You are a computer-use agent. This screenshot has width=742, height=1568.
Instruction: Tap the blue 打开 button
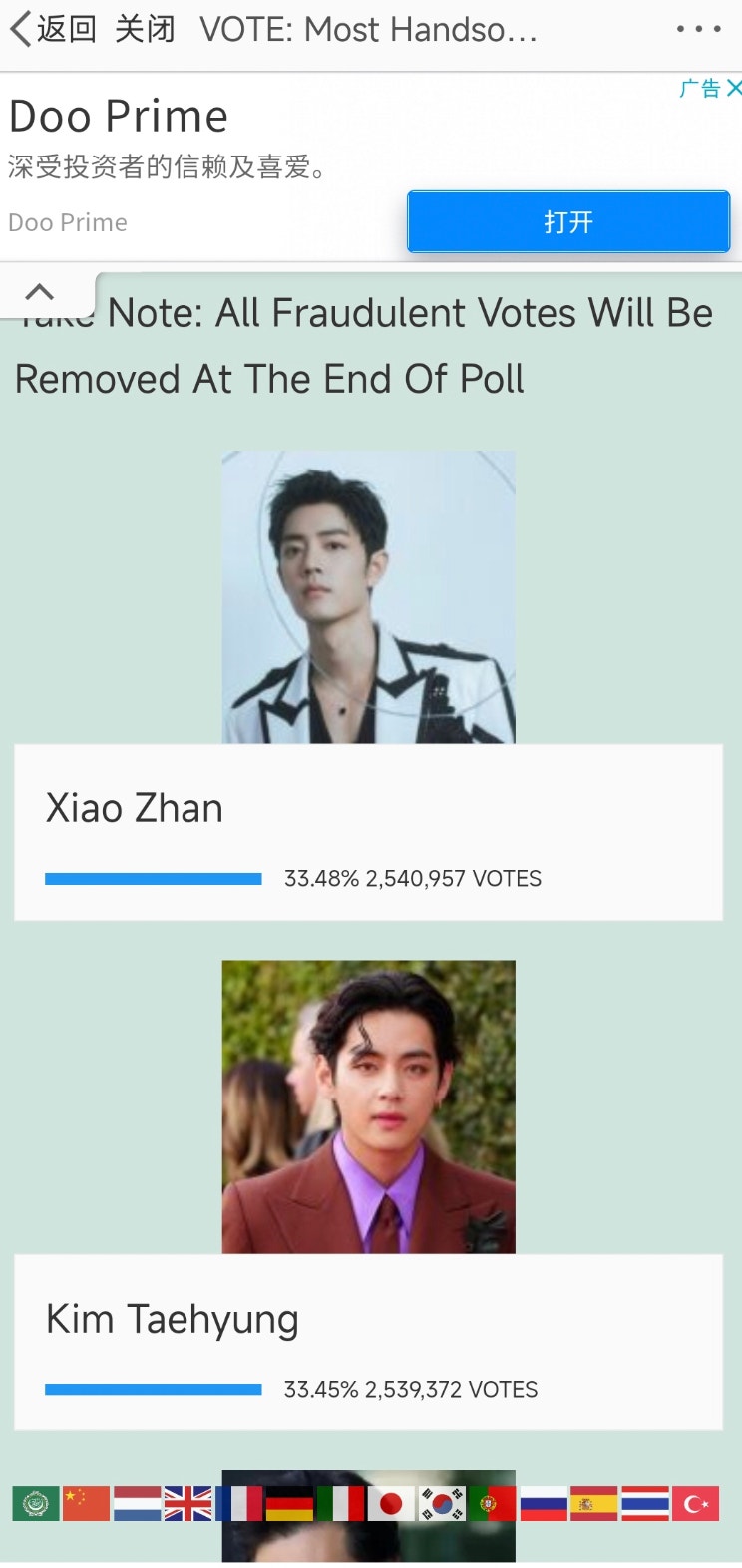tap(567, 222)
